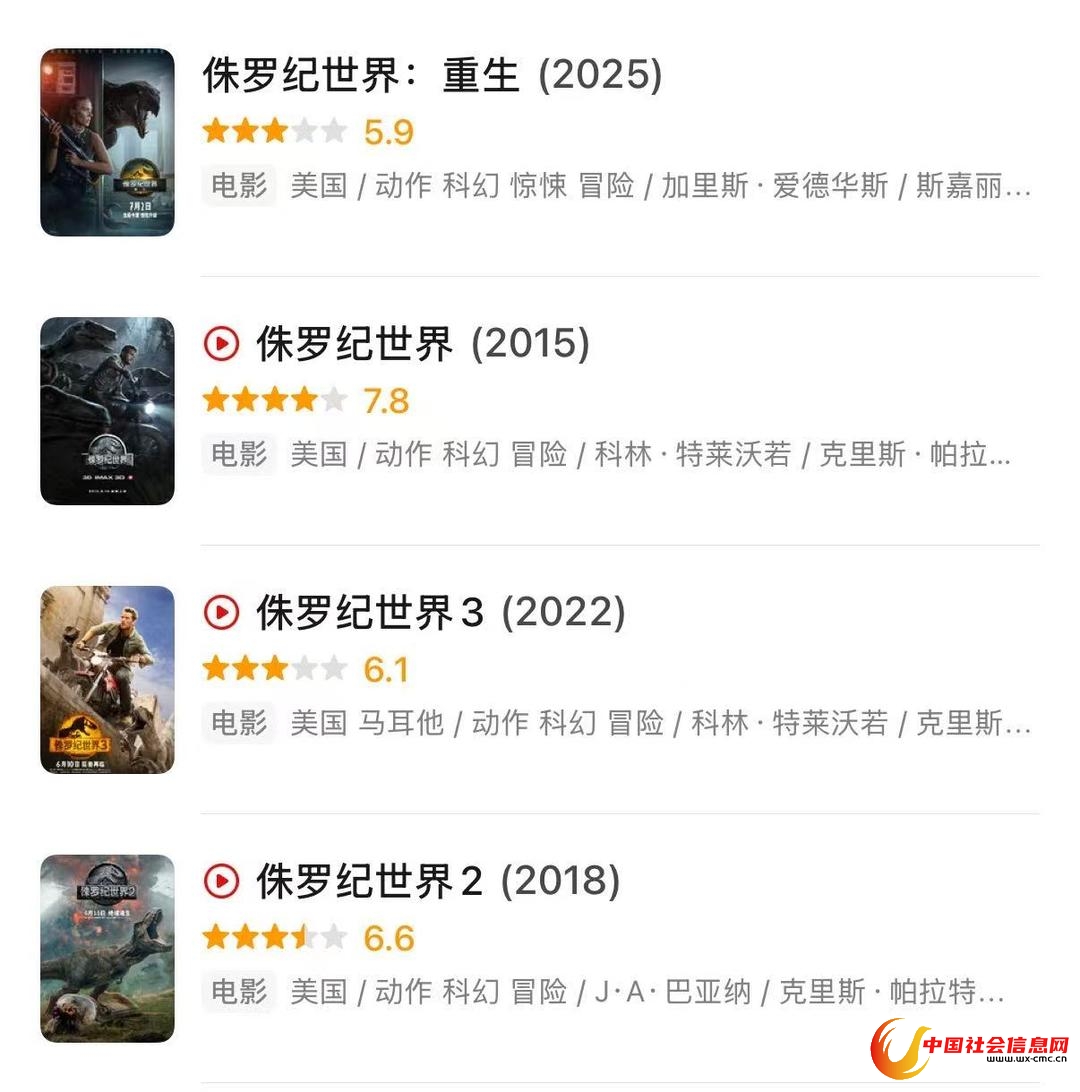Open 侏罗纪世界 (2015) movie result
The width and height of the screenshot is (1080, 1092).
pos(422,345)
